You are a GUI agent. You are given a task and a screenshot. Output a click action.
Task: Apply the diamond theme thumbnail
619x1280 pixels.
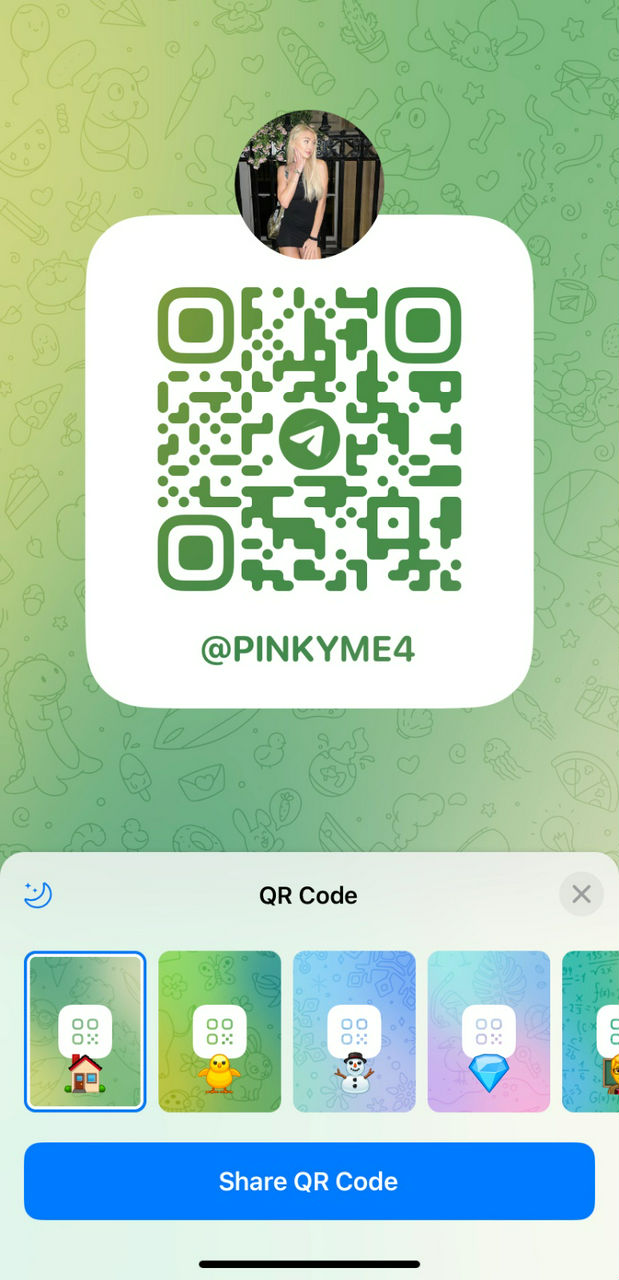[489, 1031]
